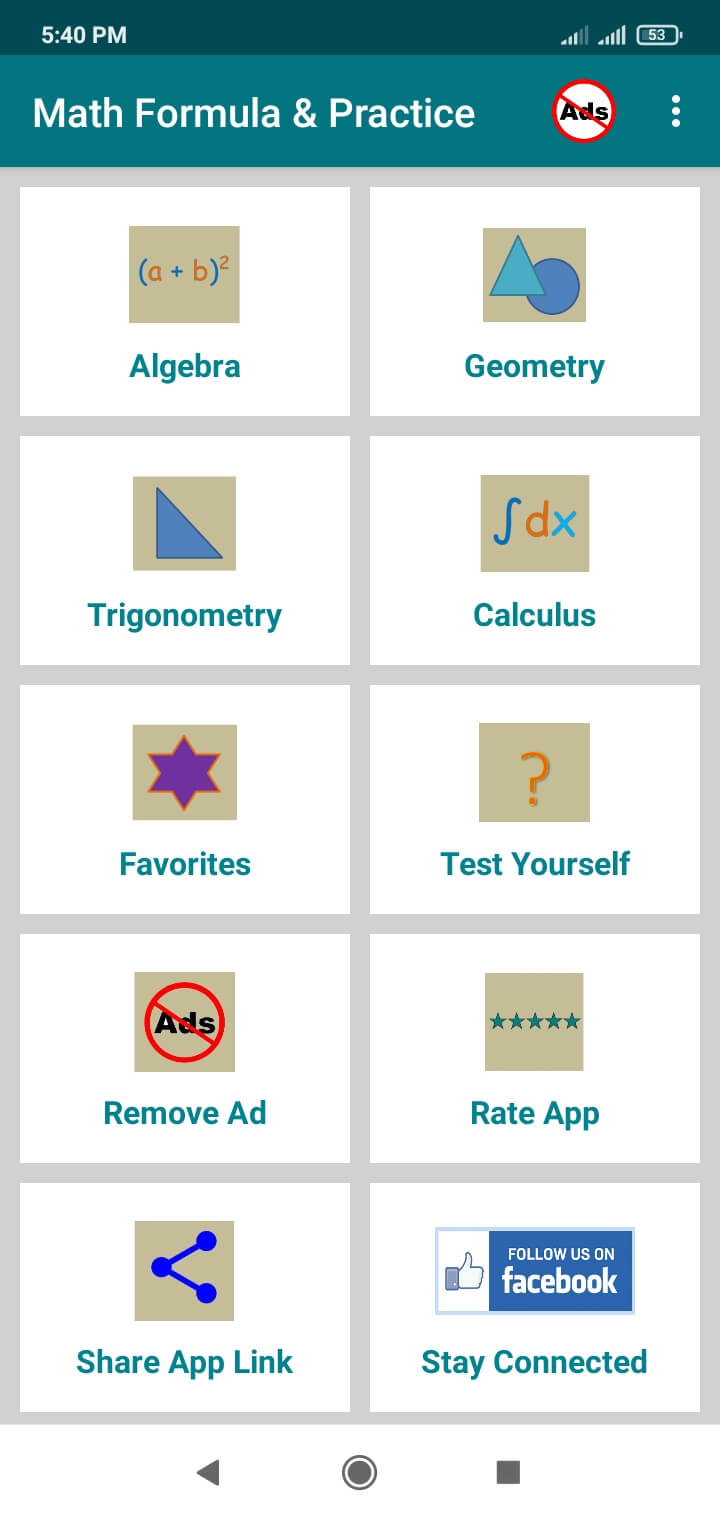Go back using the system back button
The height and width of the screenshot is (1520, 720).
tap(208, 1472)
